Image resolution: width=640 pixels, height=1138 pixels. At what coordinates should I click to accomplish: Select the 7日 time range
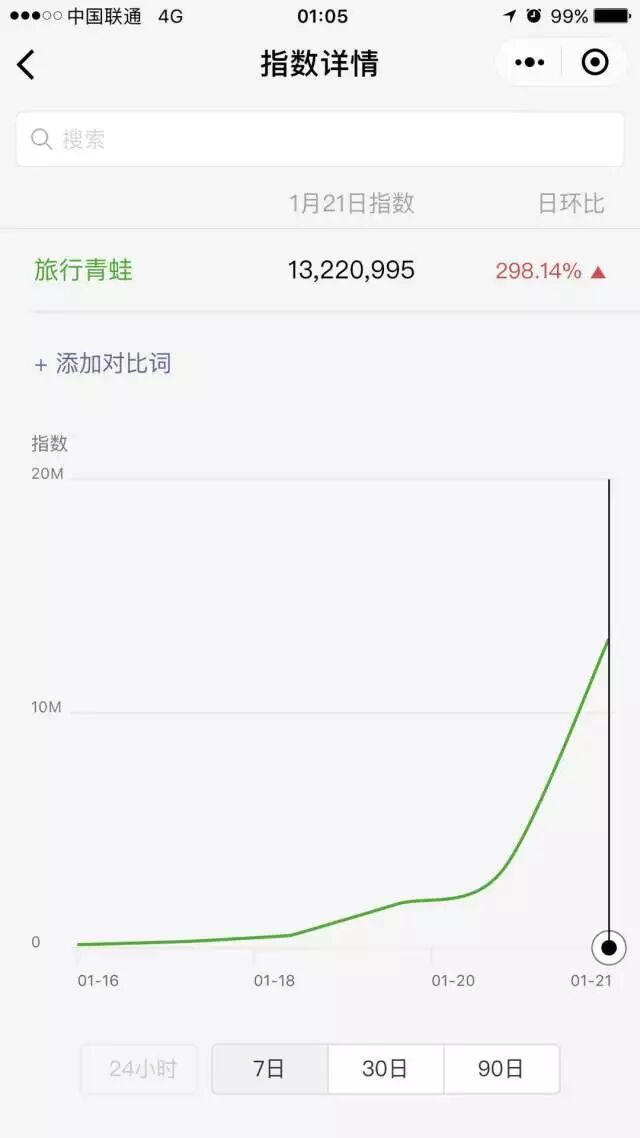[x=269, y=1068]
